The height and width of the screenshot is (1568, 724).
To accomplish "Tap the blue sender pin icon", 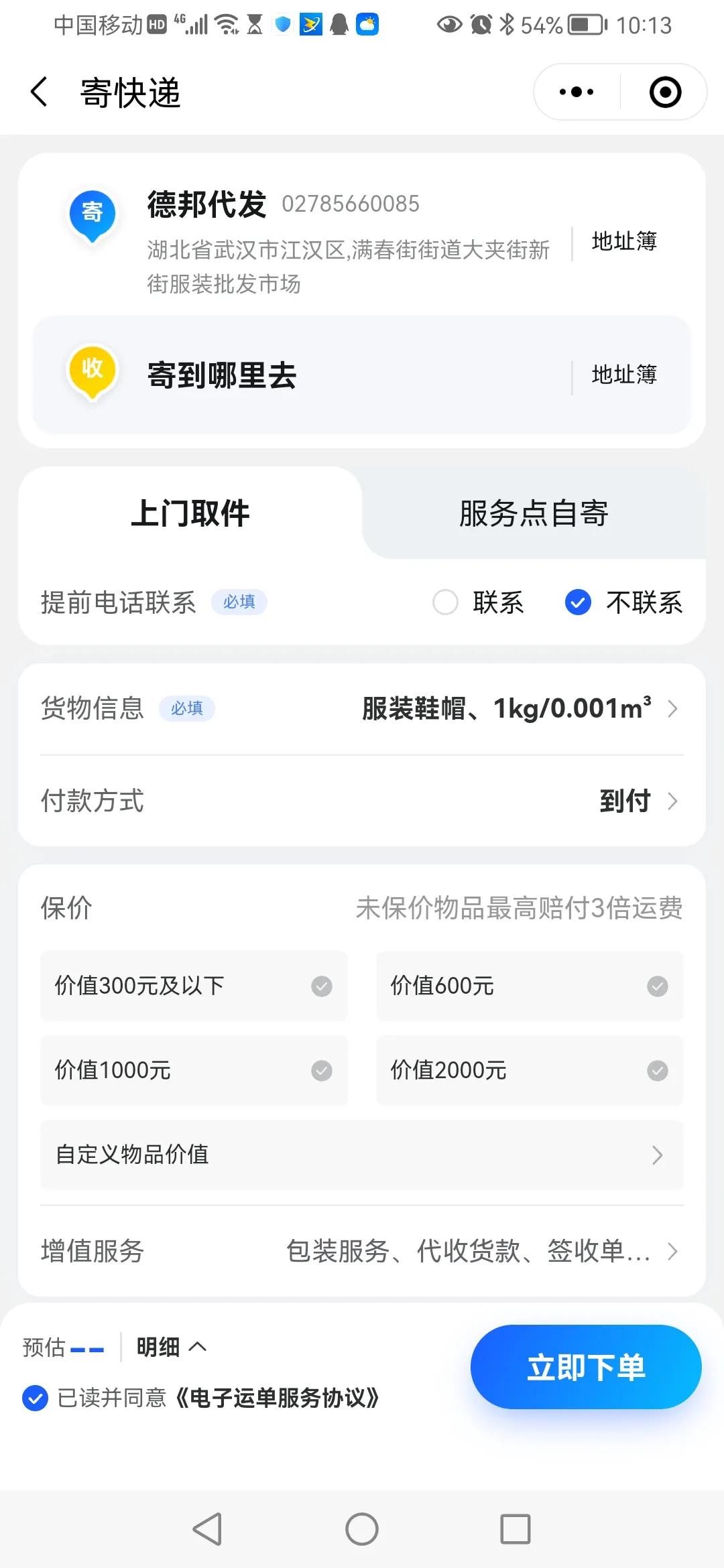I will (x=92, y=214).
